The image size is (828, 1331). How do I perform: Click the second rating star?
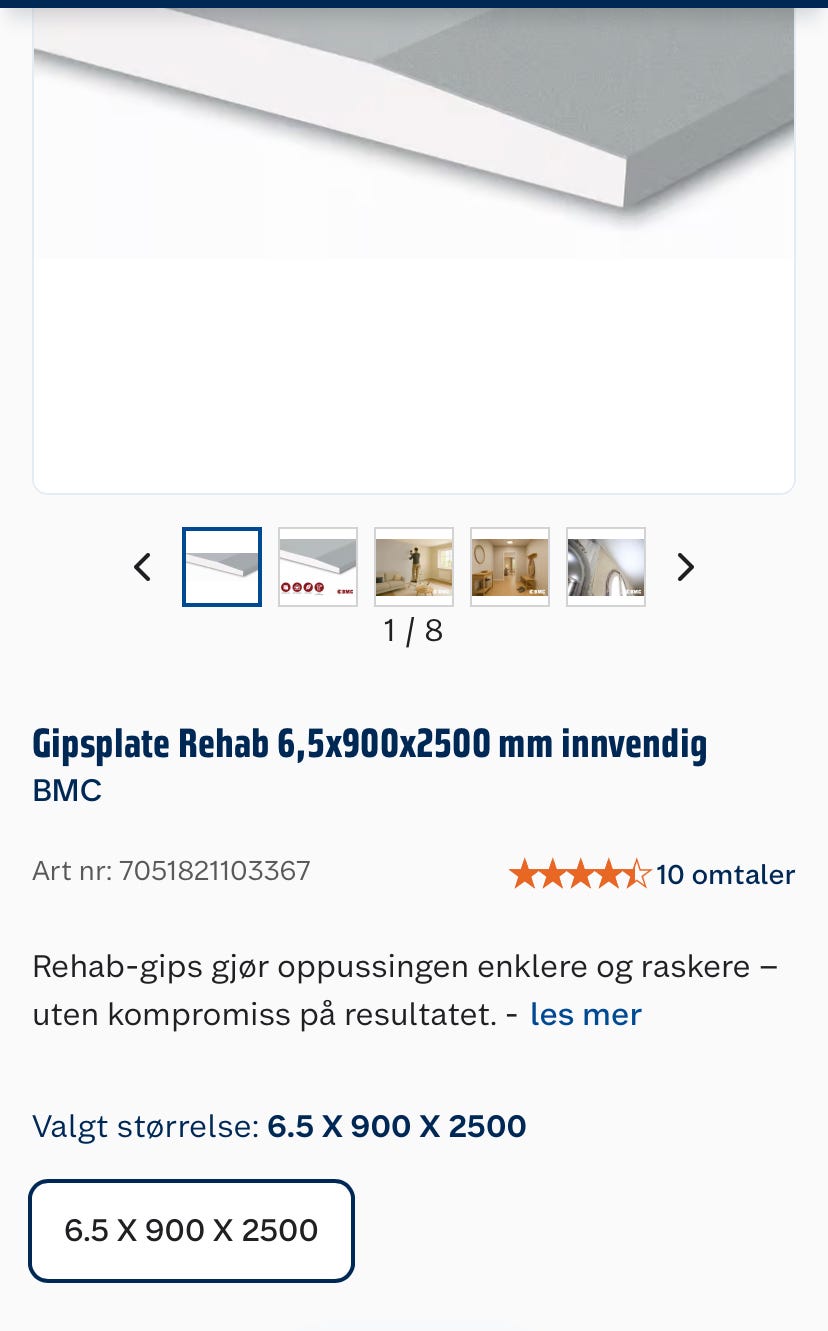553,873
